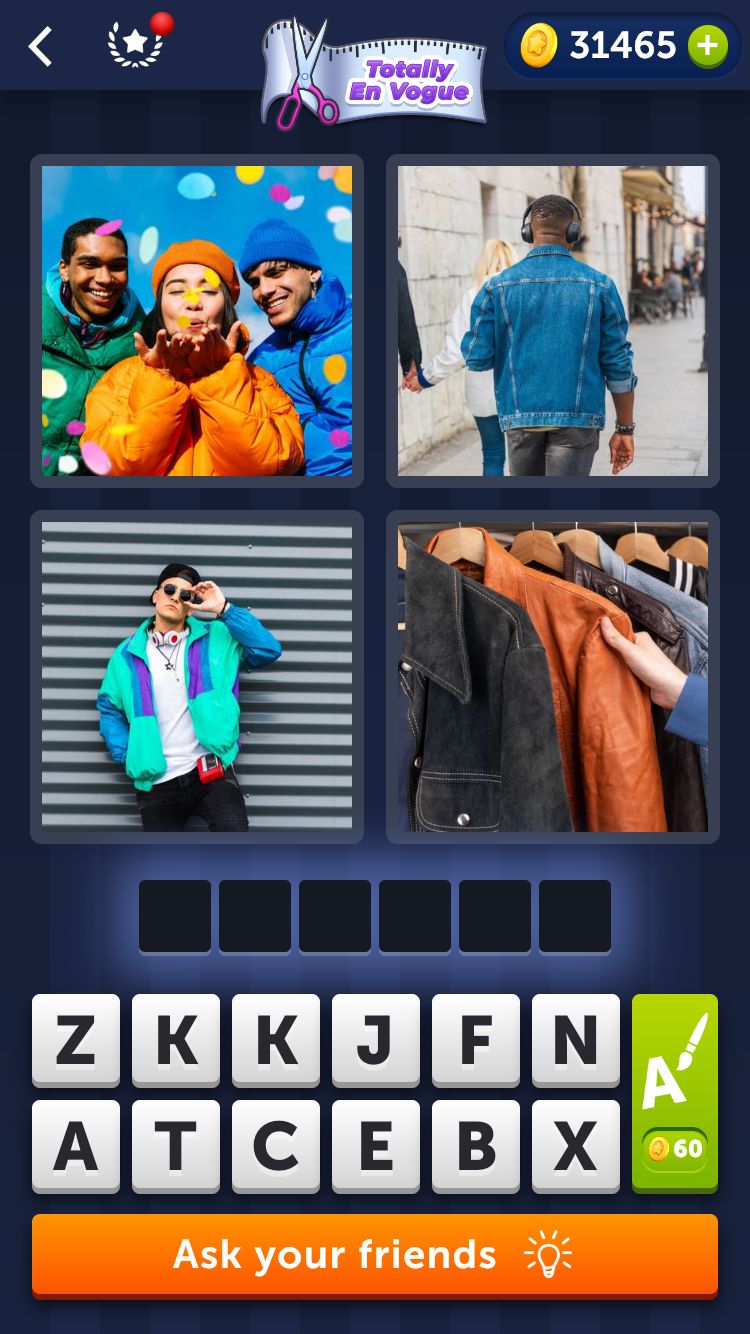Open the achievements laurel star badge

click(x=135, y=45)
